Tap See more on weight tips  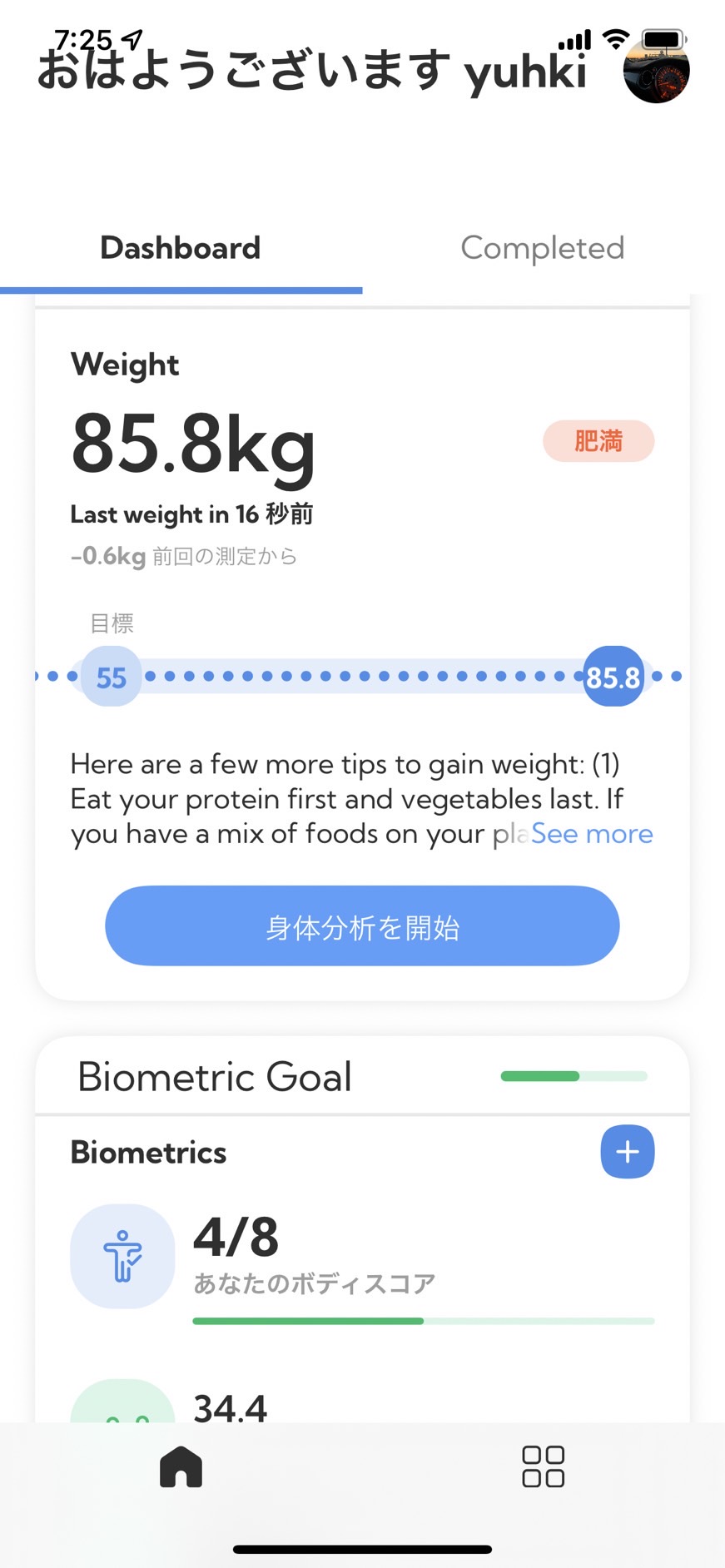(x=592, y=834)
